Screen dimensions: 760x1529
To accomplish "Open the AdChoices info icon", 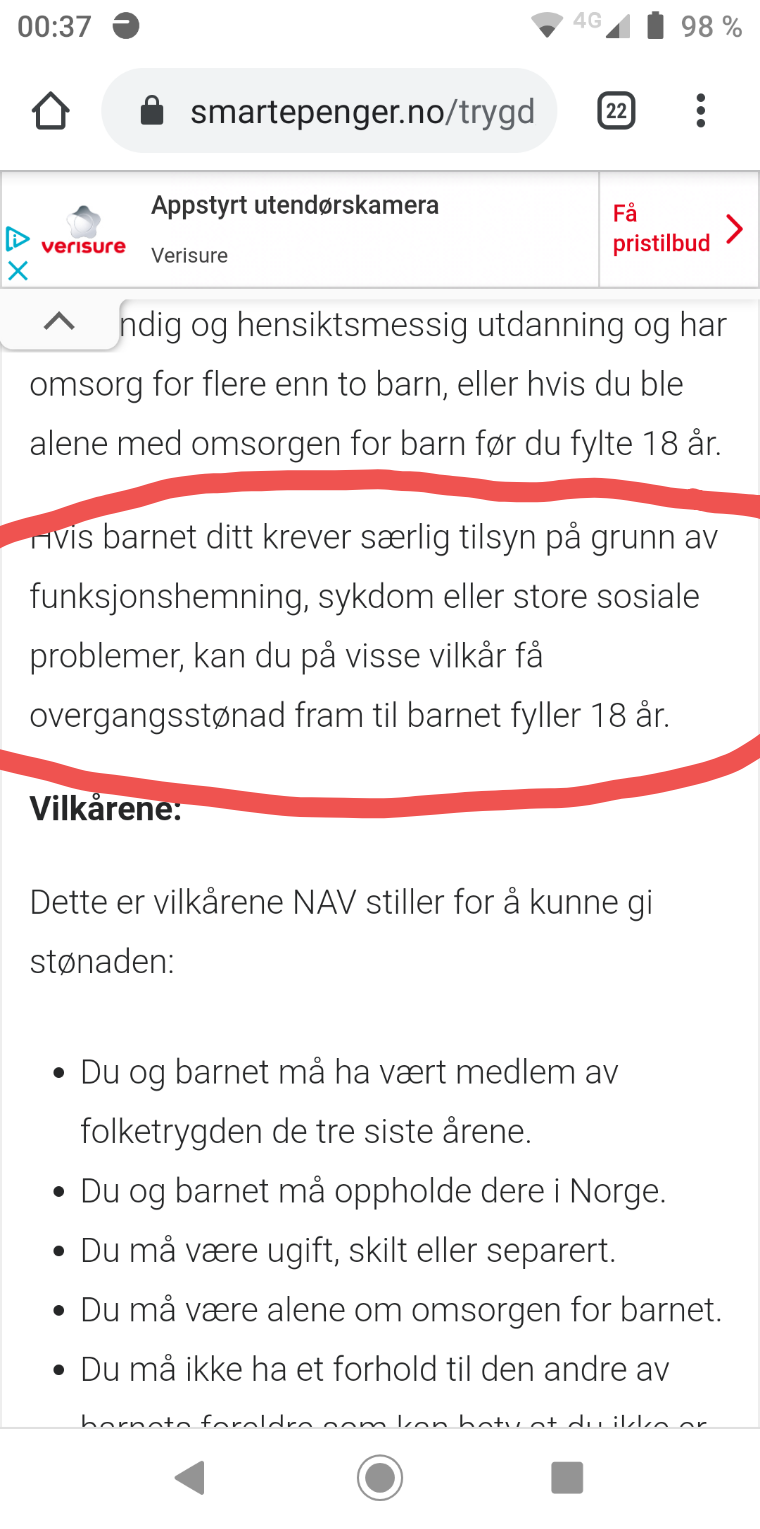I will [x=17, y=239].
